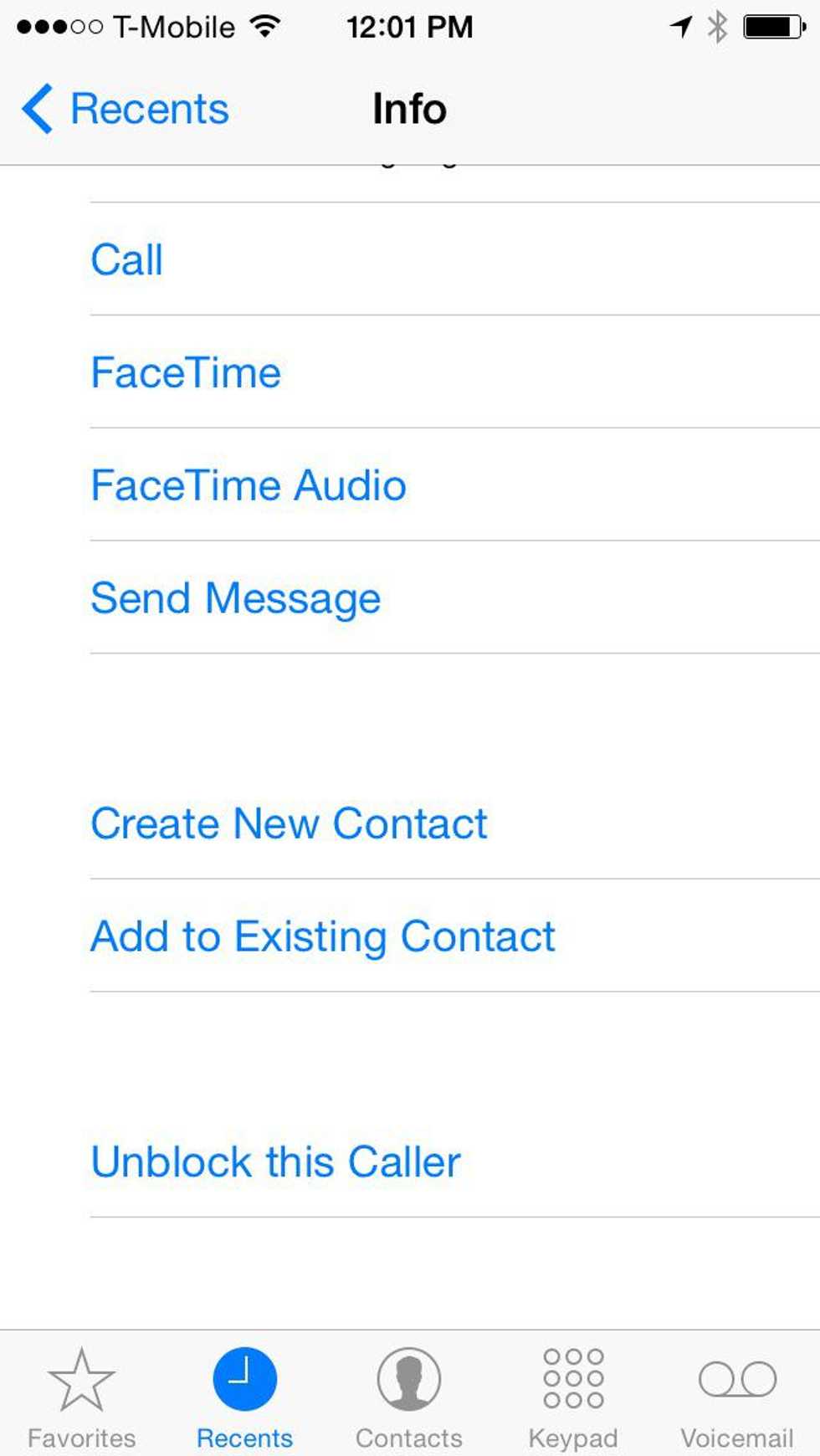Tap Unblock this Caller
Screen dimensions: 820x1456
275,1161
